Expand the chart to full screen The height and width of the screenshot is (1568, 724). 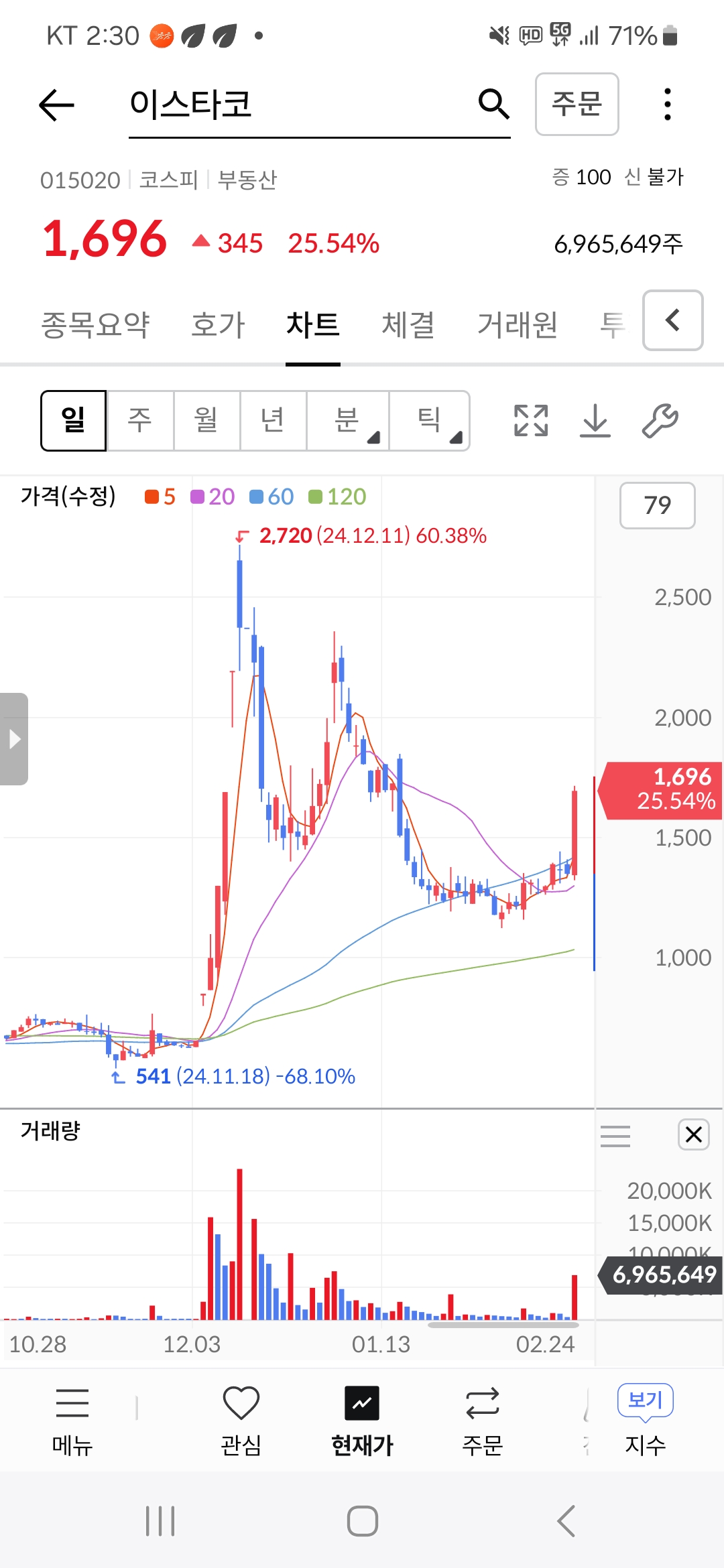click(x=531, y=421)
